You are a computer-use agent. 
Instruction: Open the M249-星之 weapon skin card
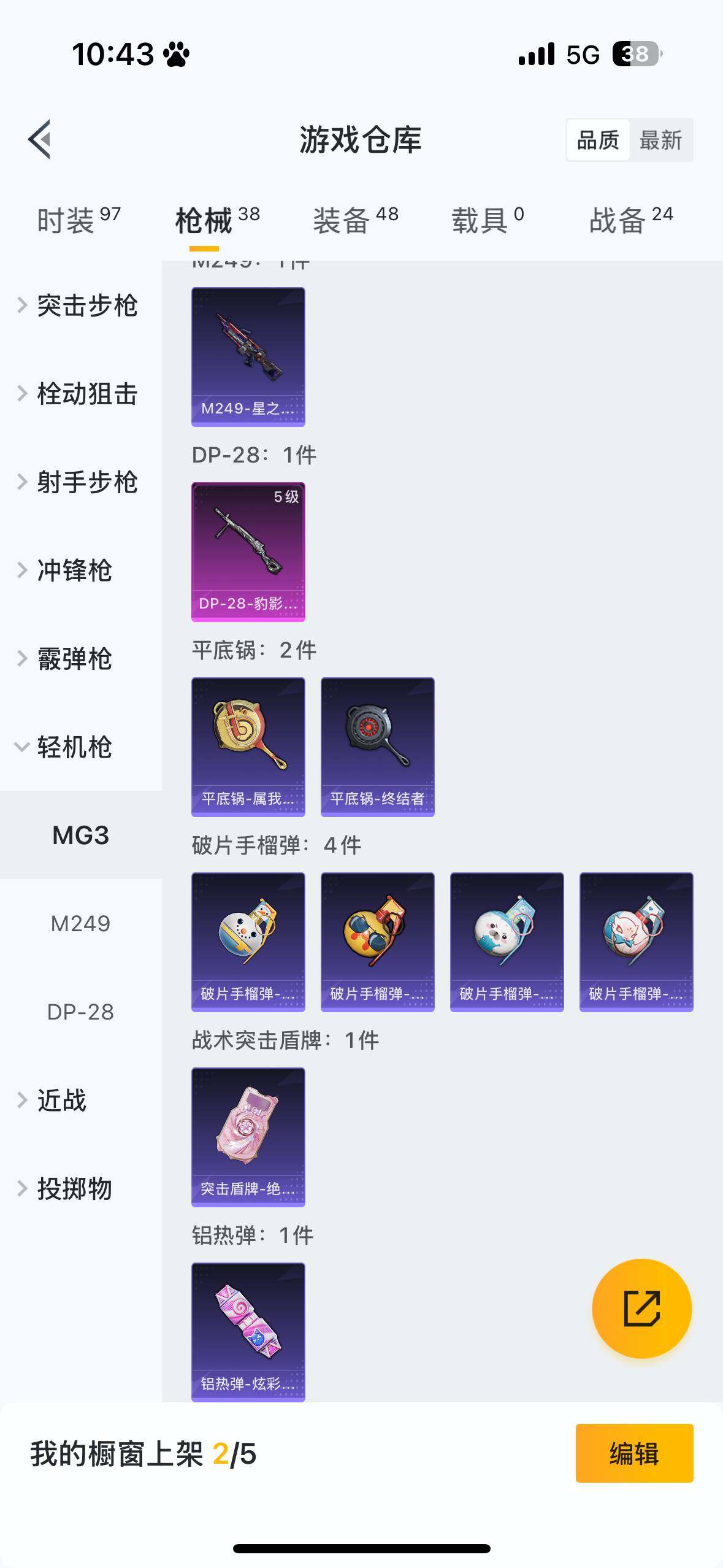248,356
